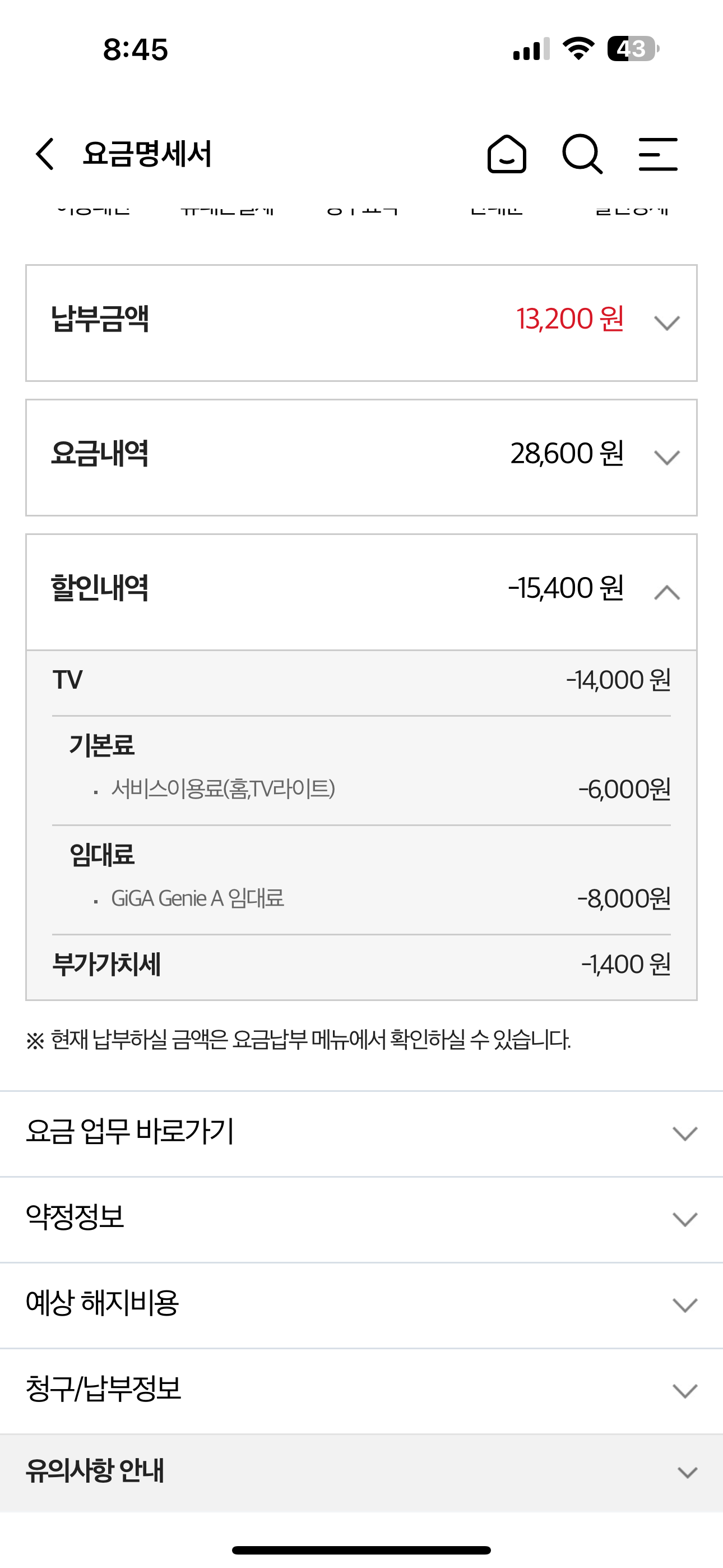Open the hamburger menu

(x=658, y=154)
